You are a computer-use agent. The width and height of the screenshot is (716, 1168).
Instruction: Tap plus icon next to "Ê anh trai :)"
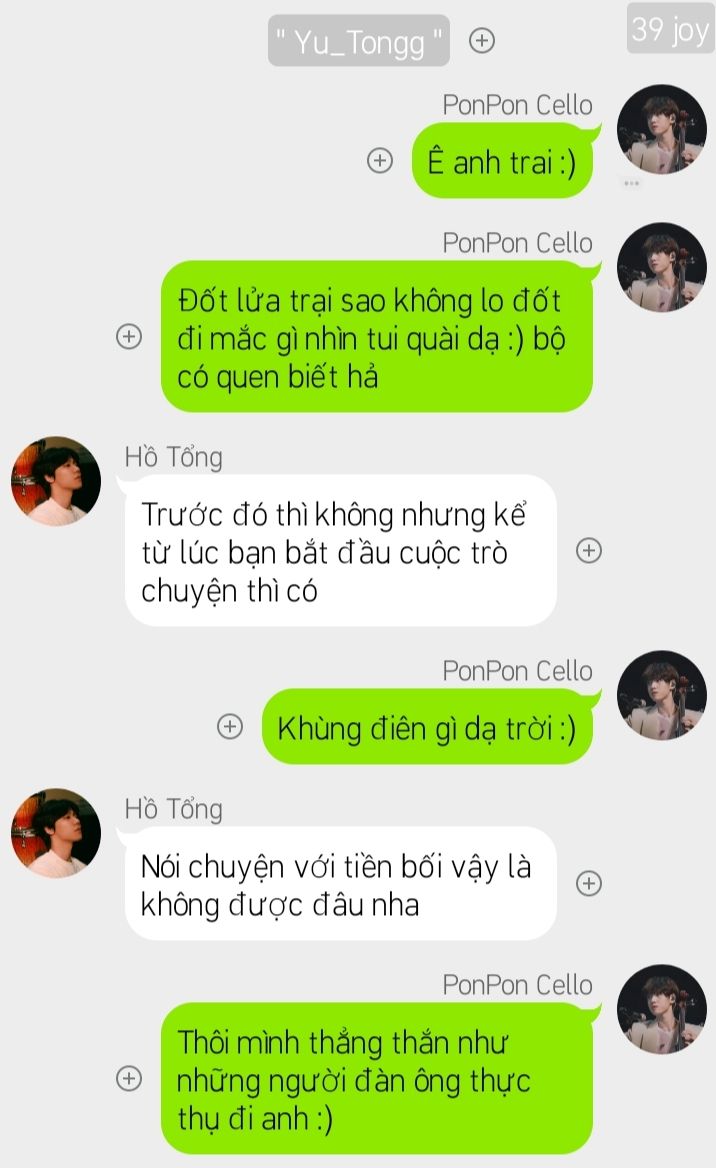point(380,161)
